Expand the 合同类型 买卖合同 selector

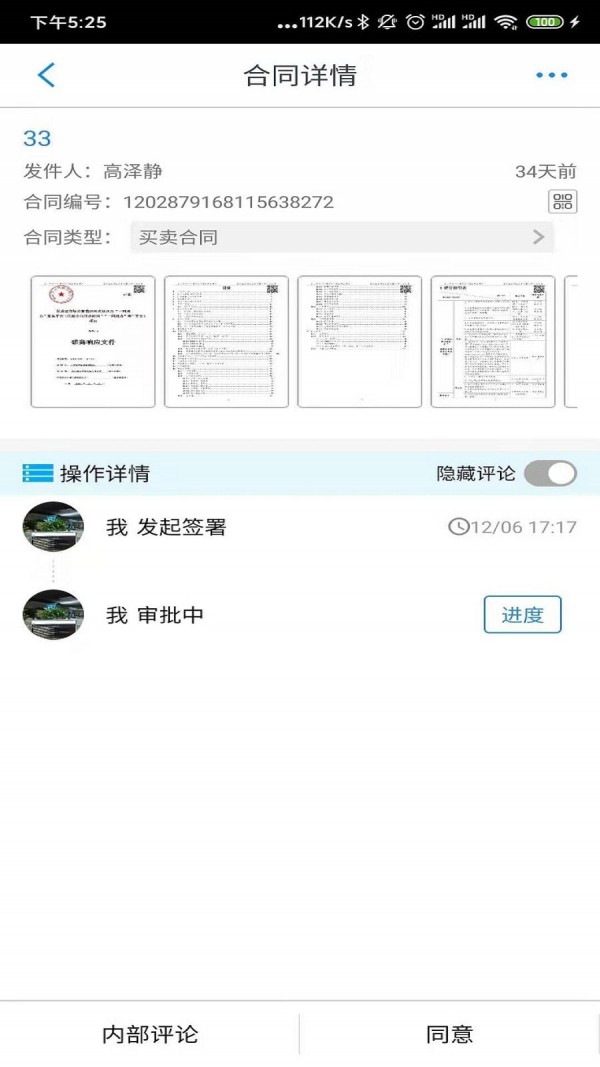pyautogui.click(x=342, y=237)
